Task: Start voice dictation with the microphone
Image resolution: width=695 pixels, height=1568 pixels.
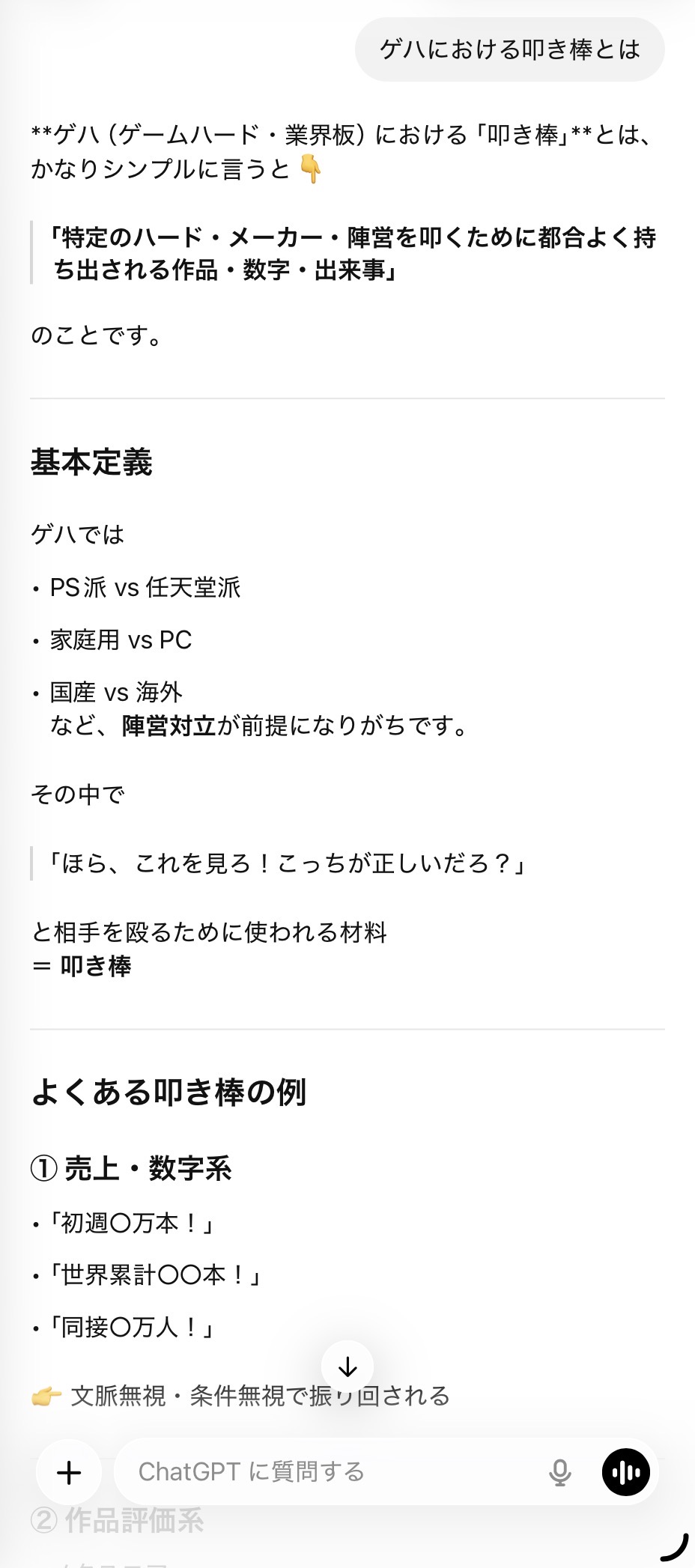Action: tap(559, 1472)
